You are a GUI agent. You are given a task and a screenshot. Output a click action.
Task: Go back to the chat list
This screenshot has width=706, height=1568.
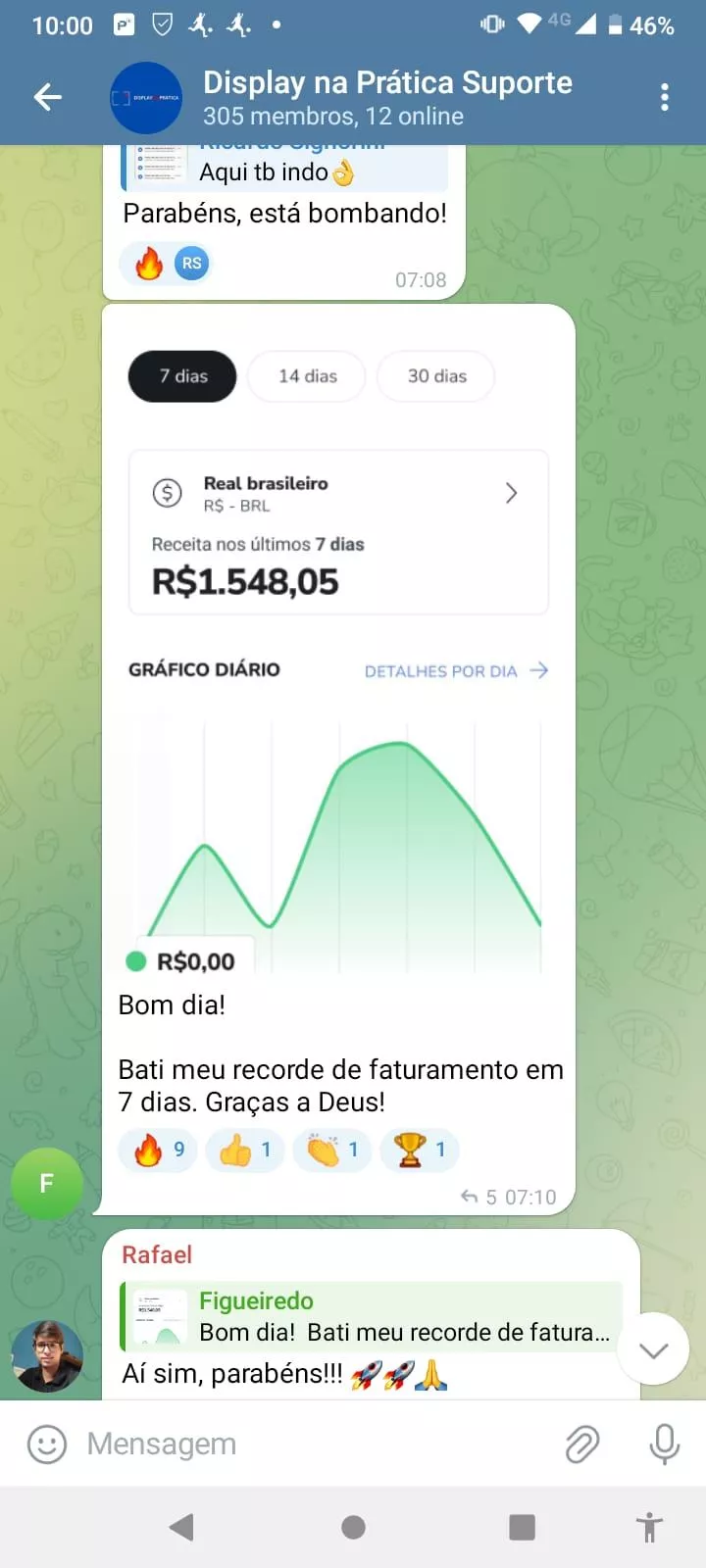click(x=47, y=97)
